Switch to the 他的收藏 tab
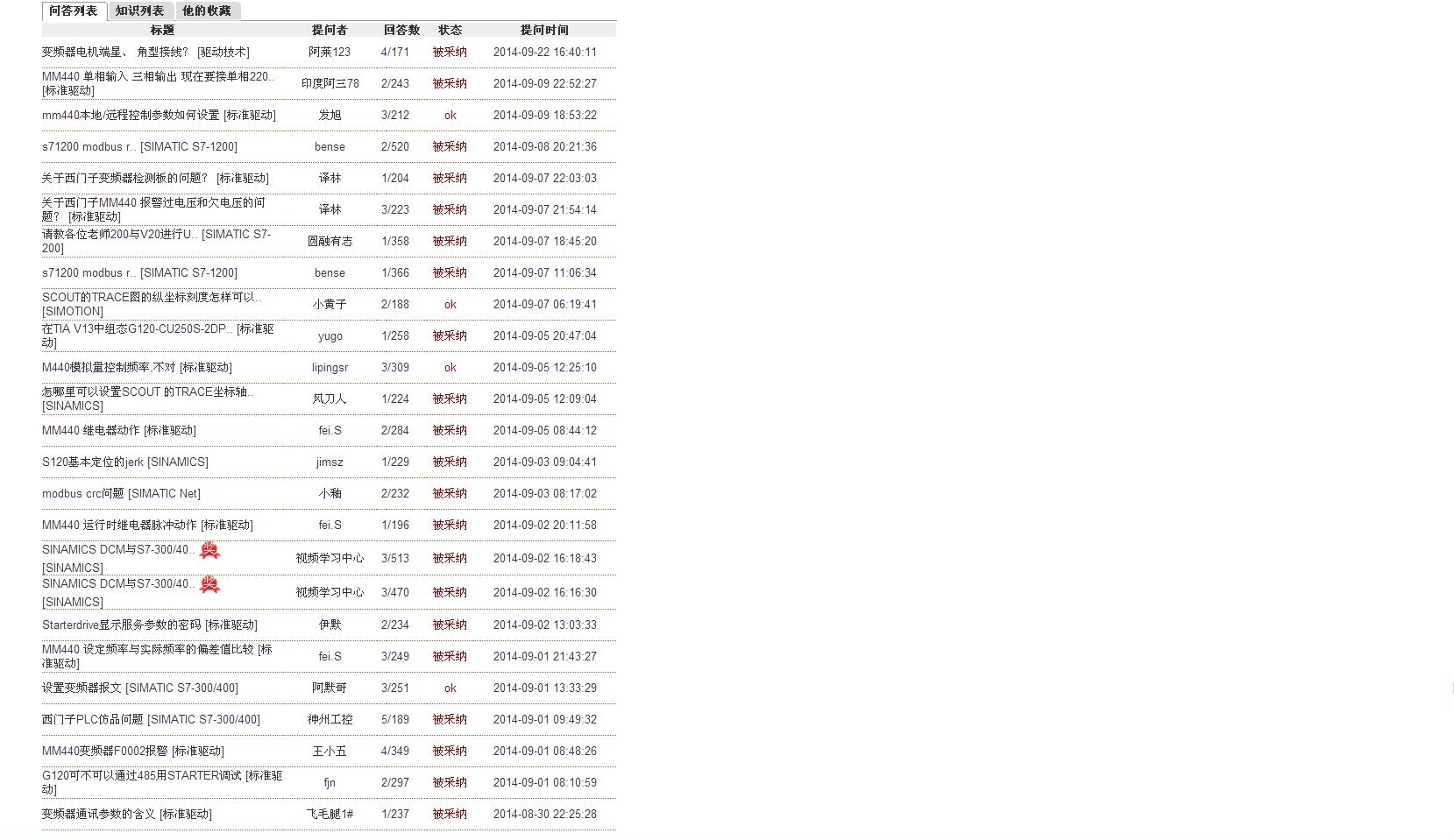The width and height of the screenshot is (1454, 840). coord(206,11)
